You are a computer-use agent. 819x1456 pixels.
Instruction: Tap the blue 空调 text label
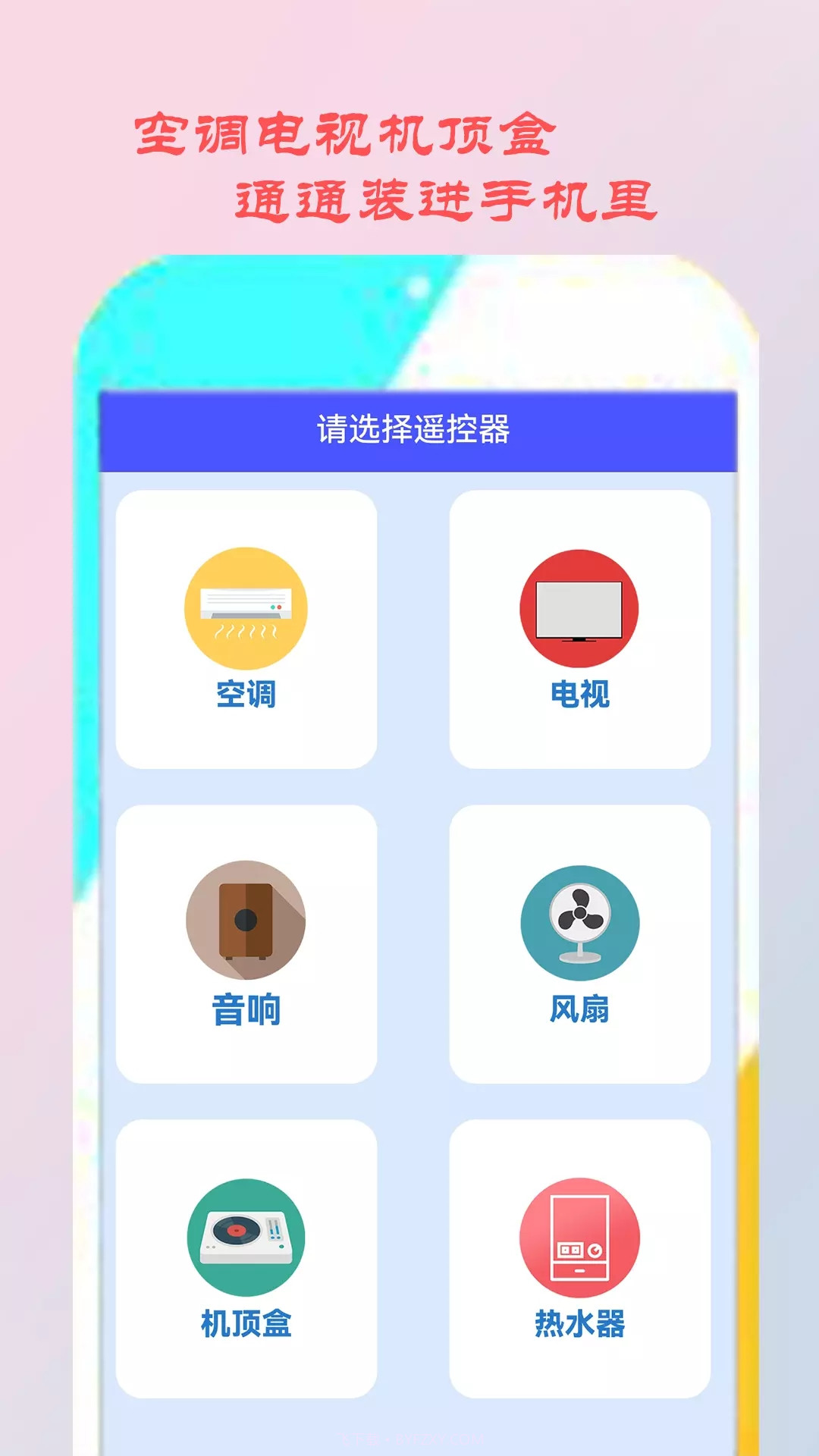248,694
